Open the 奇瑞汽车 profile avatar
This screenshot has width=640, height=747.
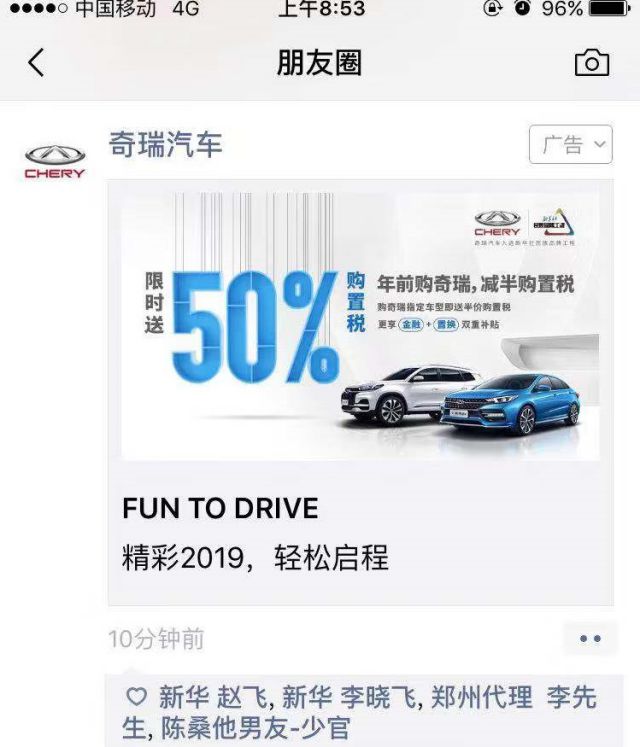(x=55, y=161)
